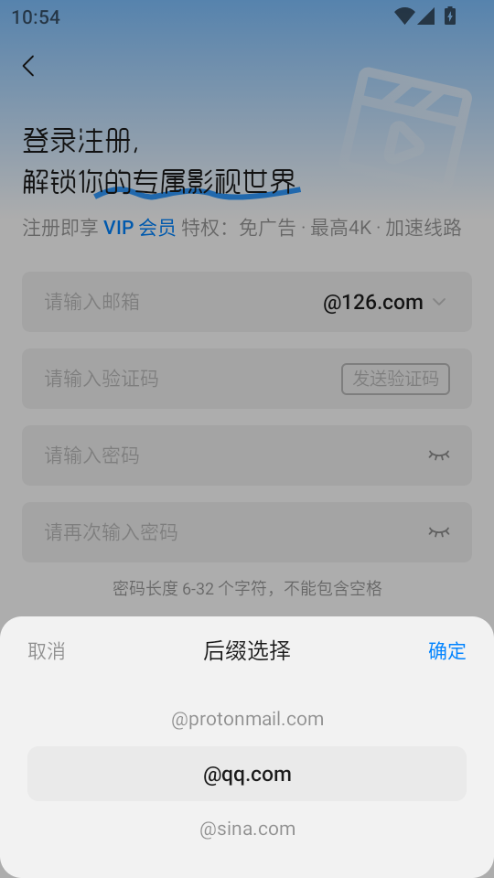This screenshot has height=878, width=494.
Task: Reveal the 请再次输入密码 confirm password
Action: click(x=439, y=532)
